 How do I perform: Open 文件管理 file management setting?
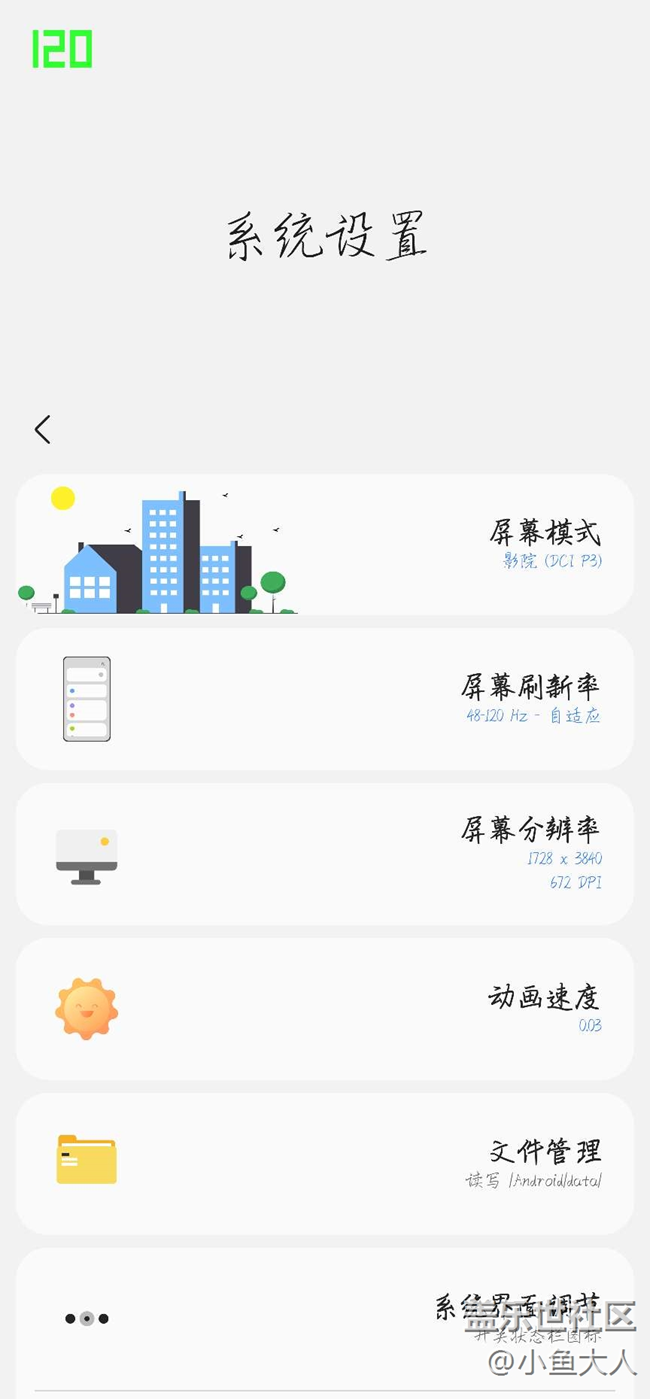click(x=324, y=1164)
